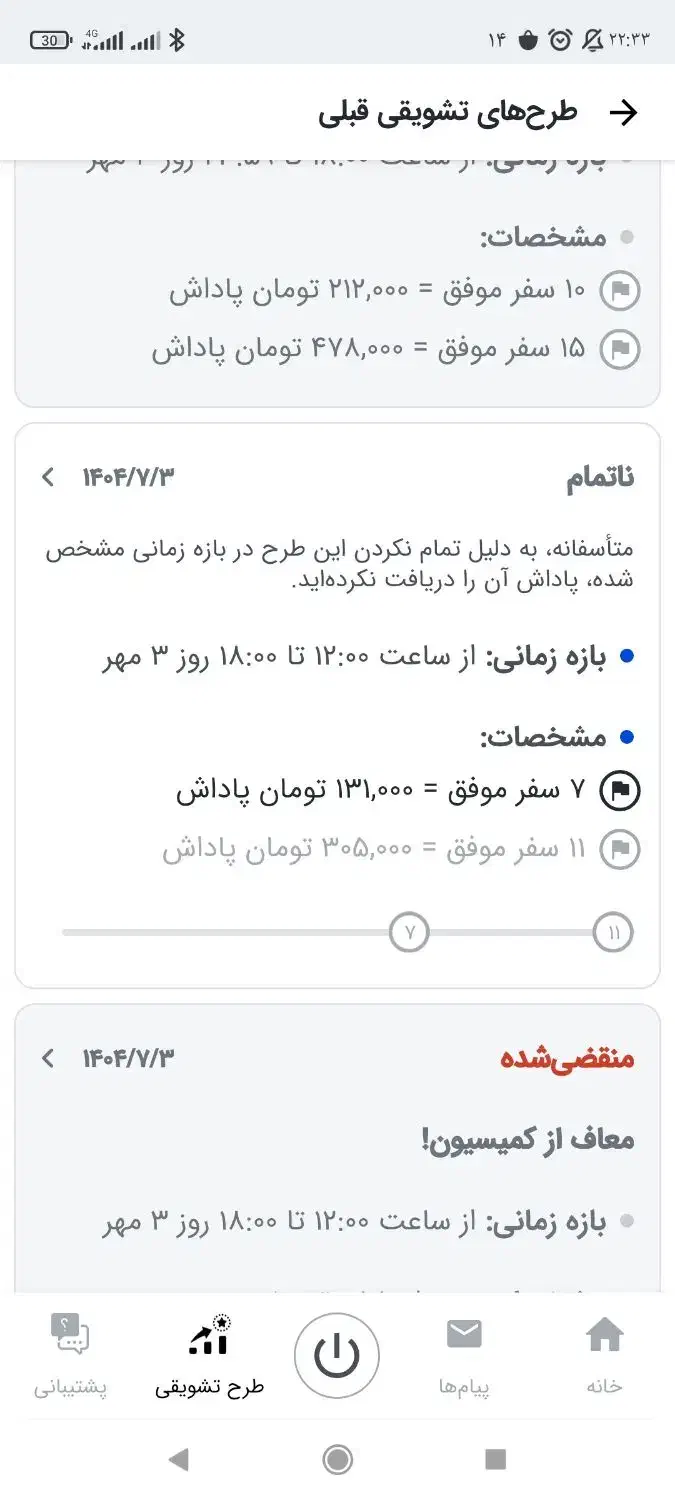Tap the back arrow beside طرح‌های تشویقی قبلی
Image resolution: width=675 pixels, height=1500 pixels.
pos(623,113)
